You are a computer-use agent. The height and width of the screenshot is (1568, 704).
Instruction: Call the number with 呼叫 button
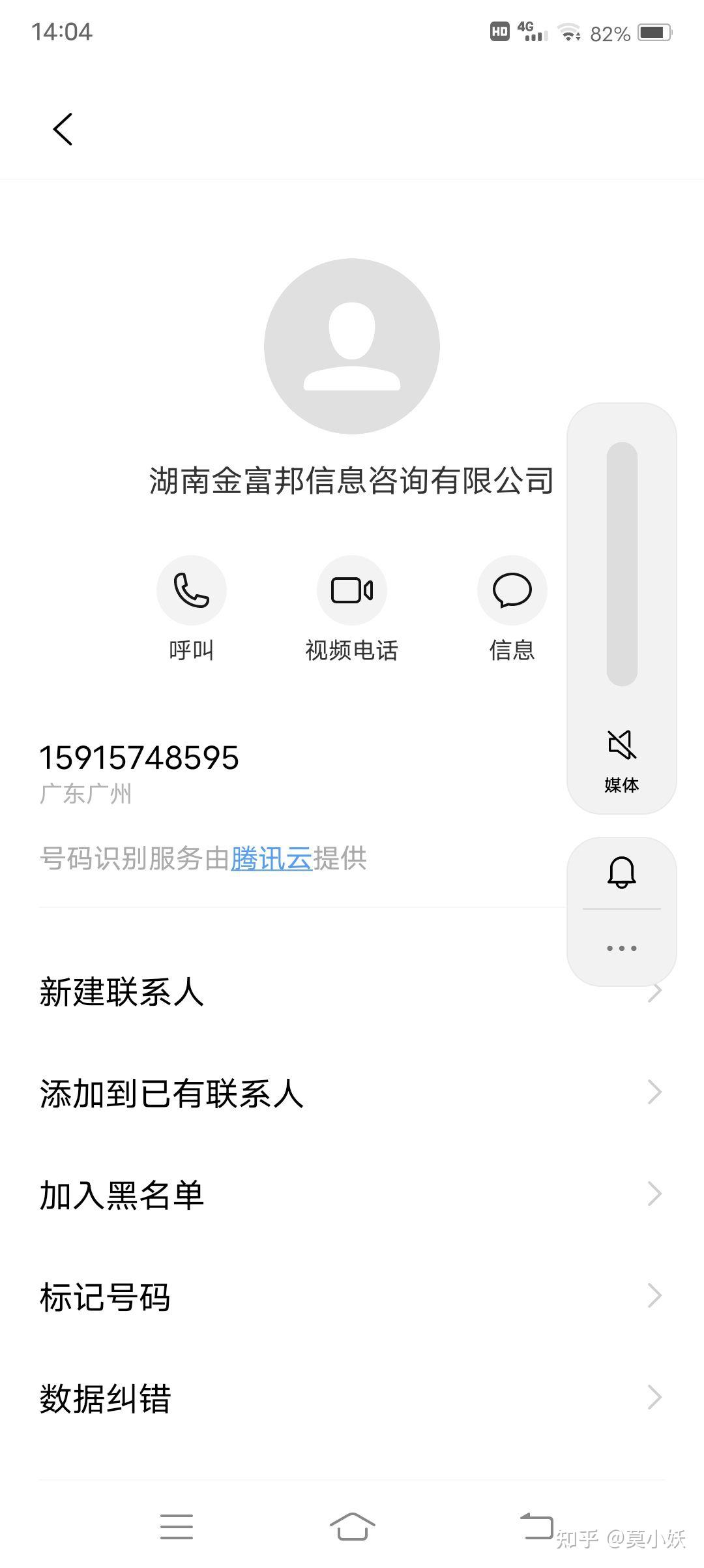[191, 590]
